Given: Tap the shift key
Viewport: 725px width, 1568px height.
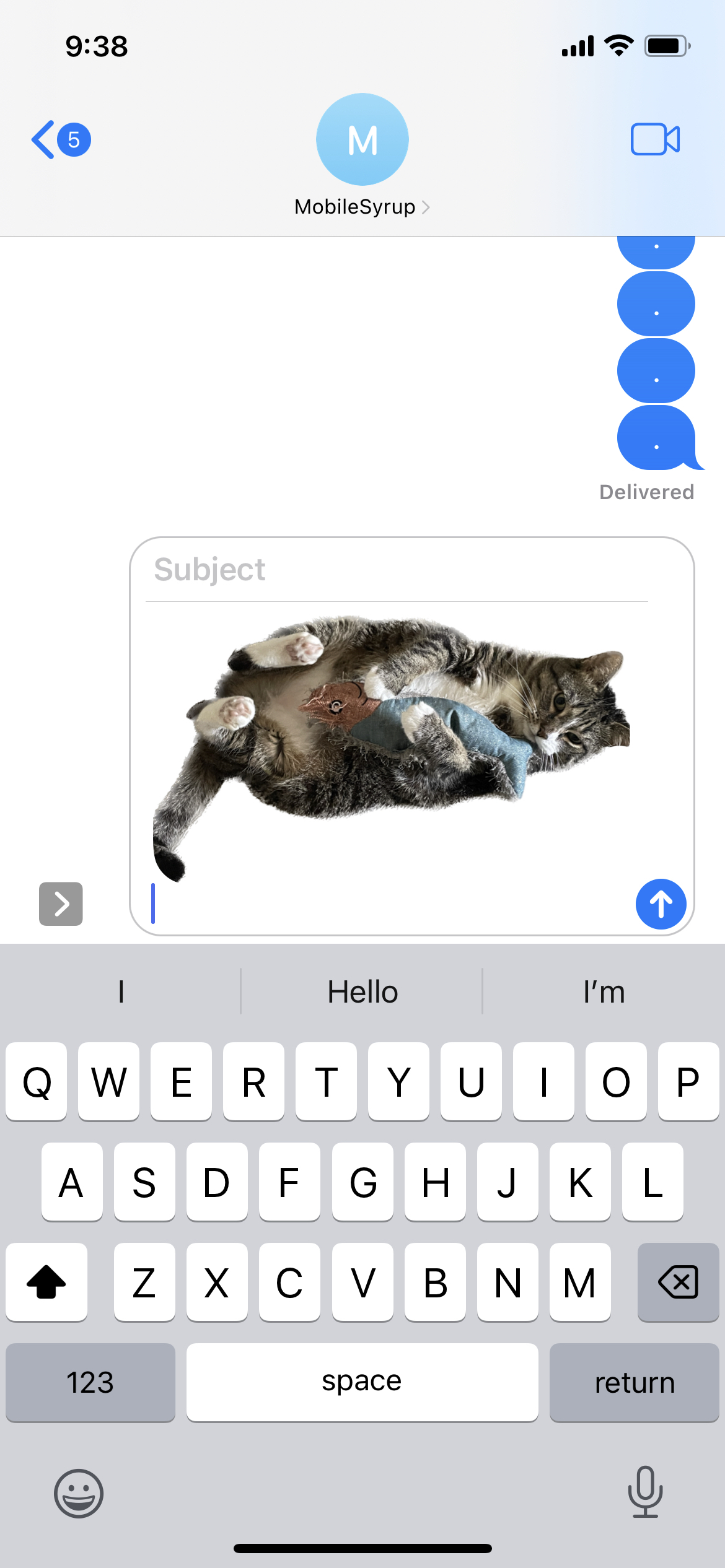Looking at the screenshot, I should pos(46,1282).
